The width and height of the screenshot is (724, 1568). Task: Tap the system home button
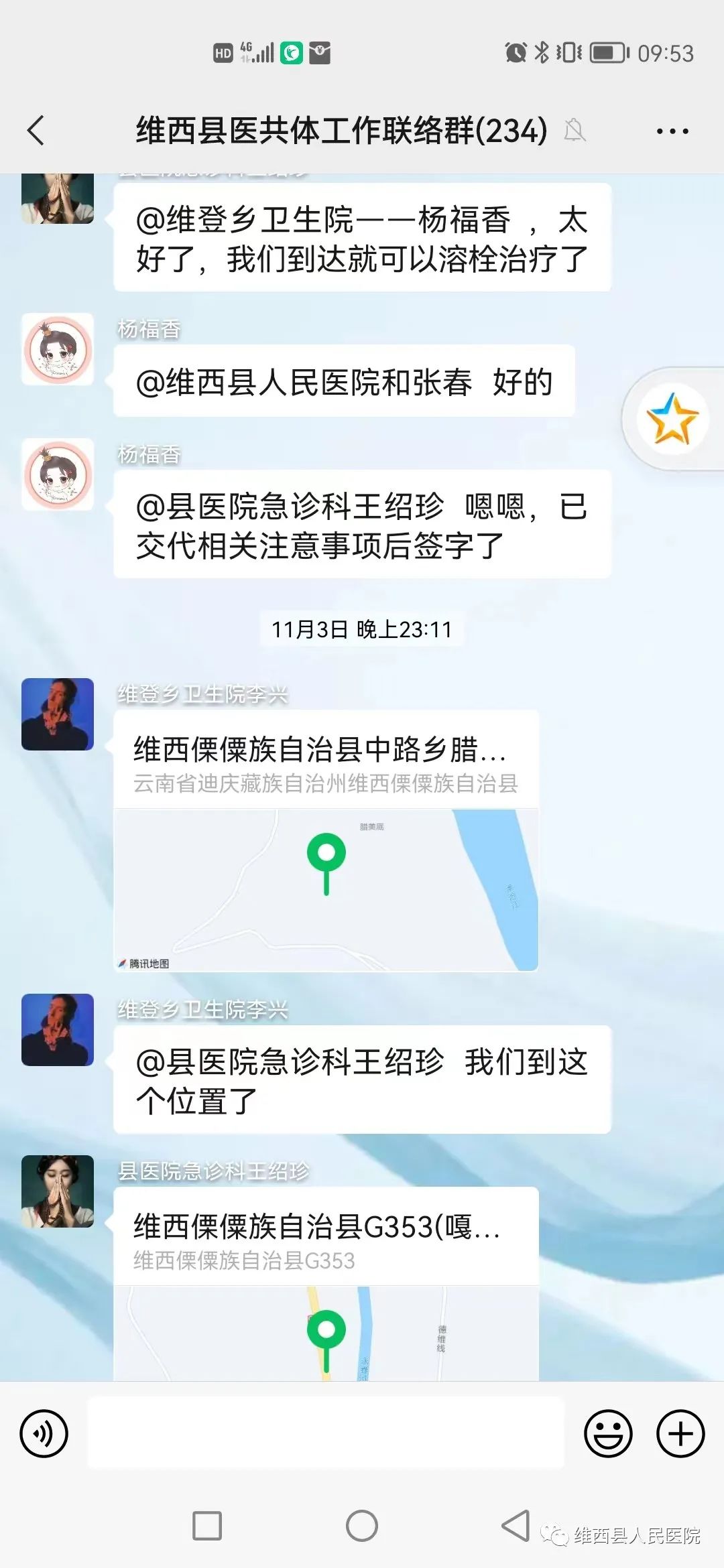click(x=361, y=1526)
